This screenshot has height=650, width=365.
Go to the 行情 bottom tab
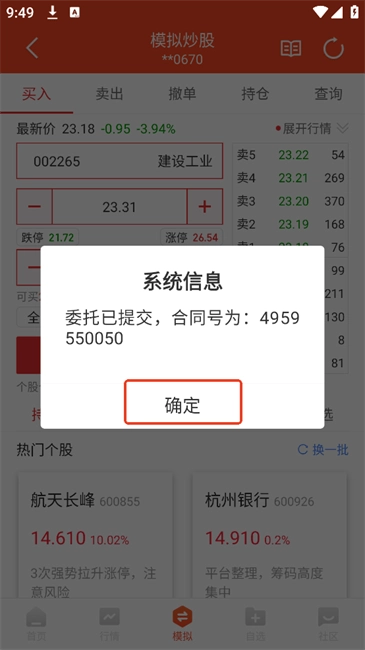point(110,624)
